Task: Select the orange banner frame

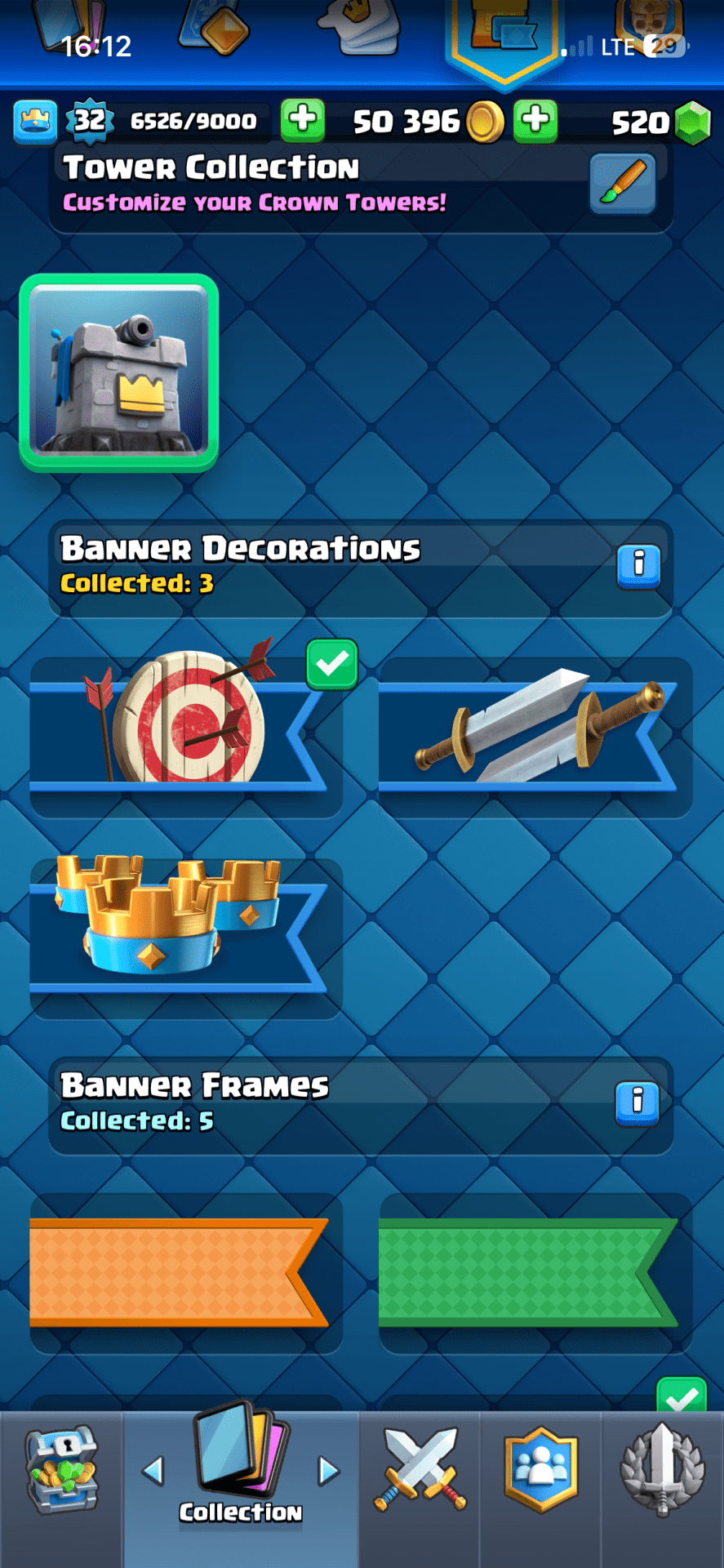Action: 186,1272
